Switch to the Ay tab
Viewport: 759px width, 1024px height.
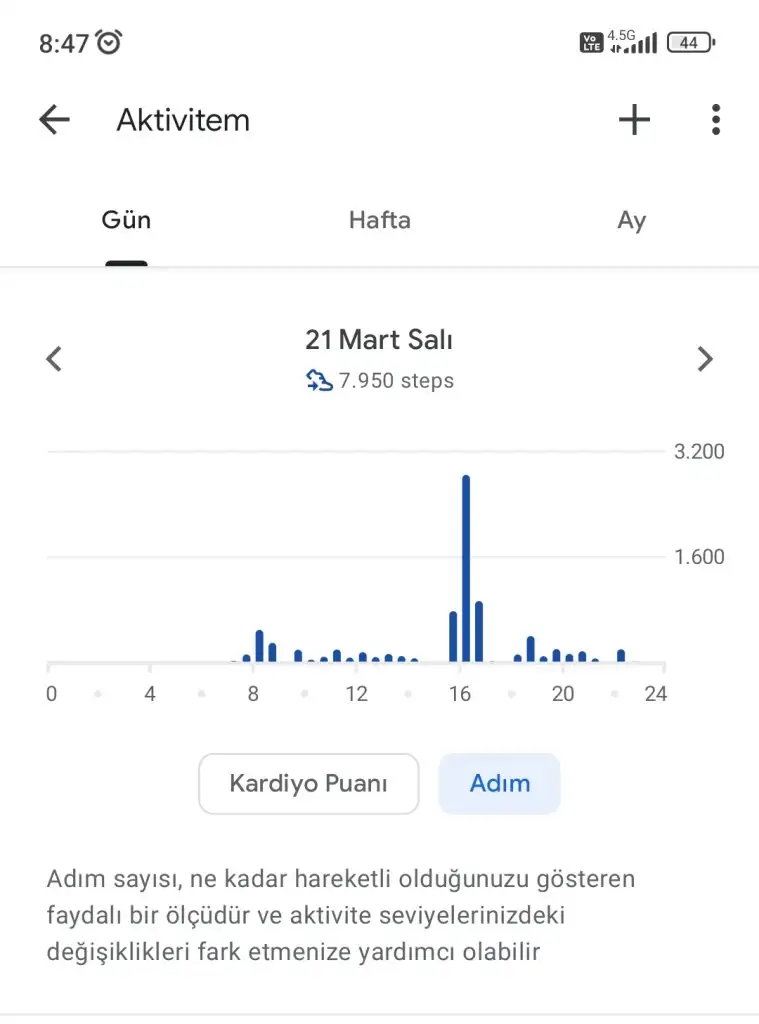point(631,221)
